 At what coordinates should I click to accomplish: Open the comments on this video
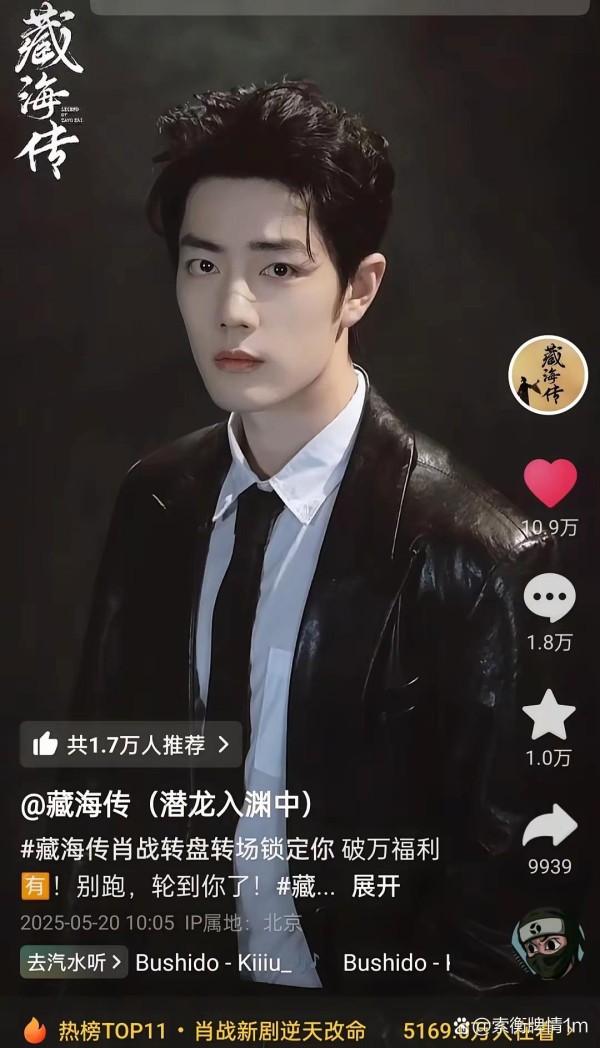(x=550, y=598)
